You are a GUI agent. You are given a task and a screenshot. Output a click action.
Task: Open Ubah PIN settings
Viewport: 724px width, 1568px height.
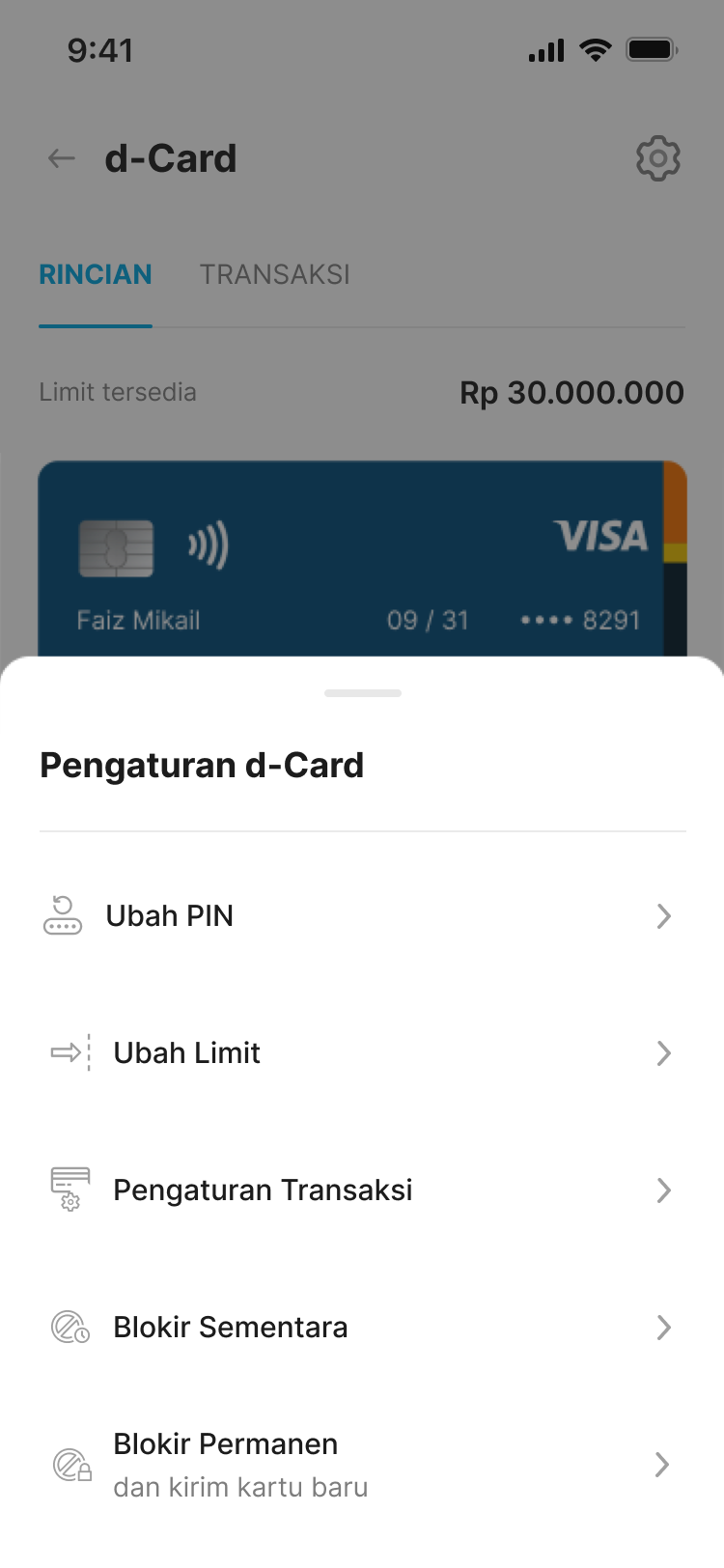362,915
